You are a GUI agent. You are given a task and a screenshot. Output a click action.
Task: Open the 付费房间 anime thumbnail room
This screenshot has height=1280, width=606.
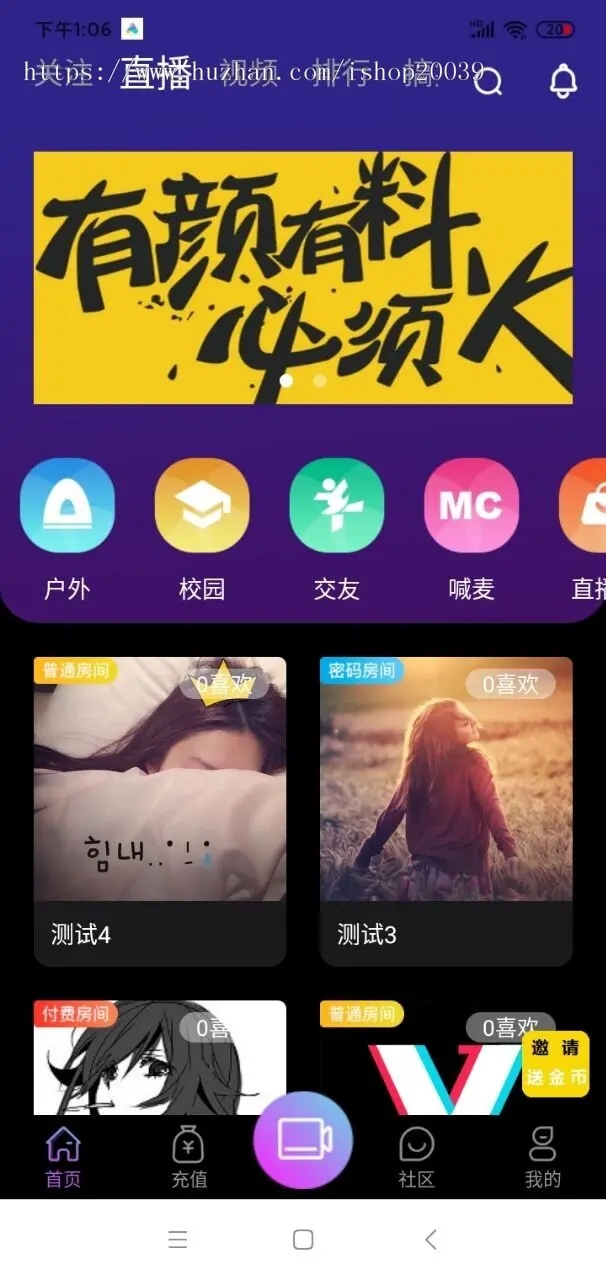click(160, 1060)
